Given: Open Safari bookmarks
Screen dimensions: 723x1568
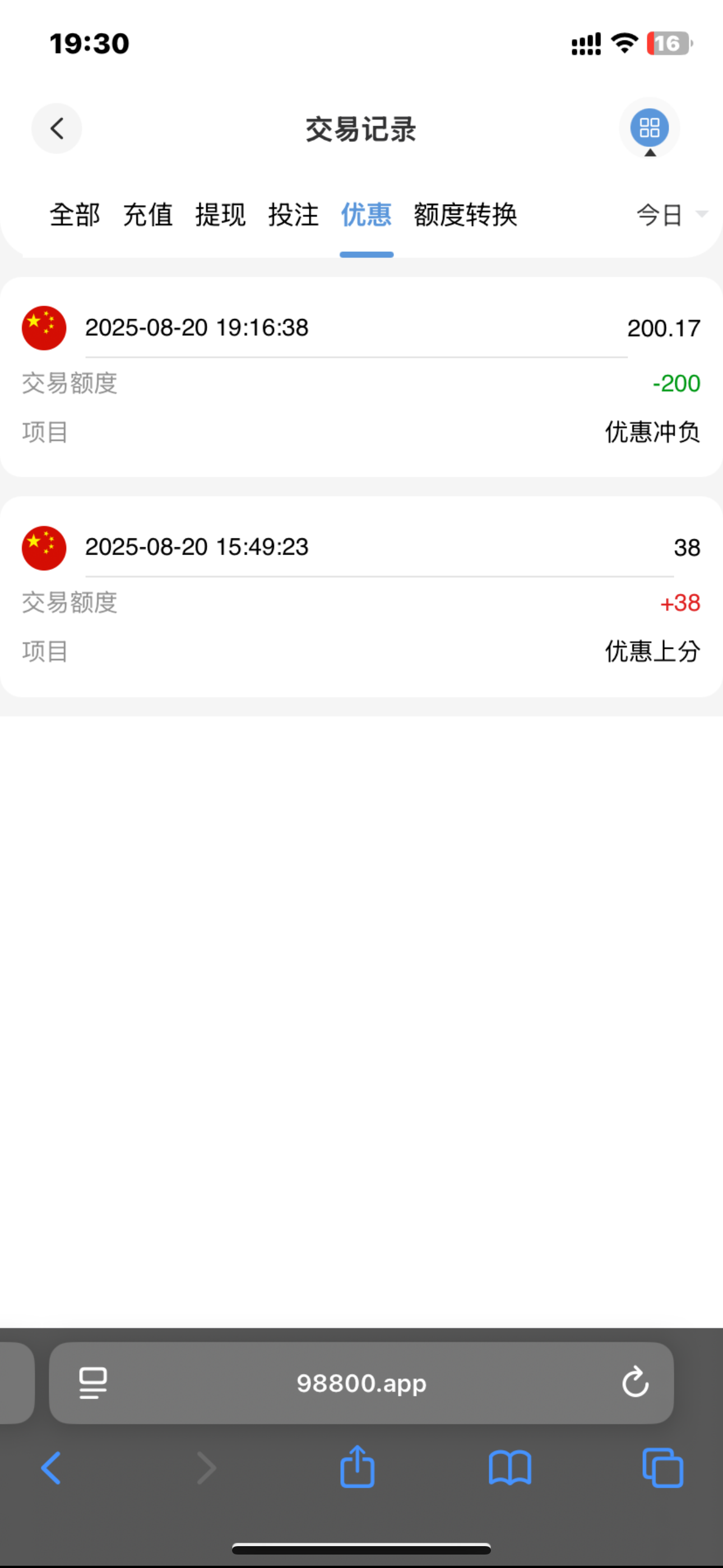Looking at the screenshot, I should point(510,1468).
